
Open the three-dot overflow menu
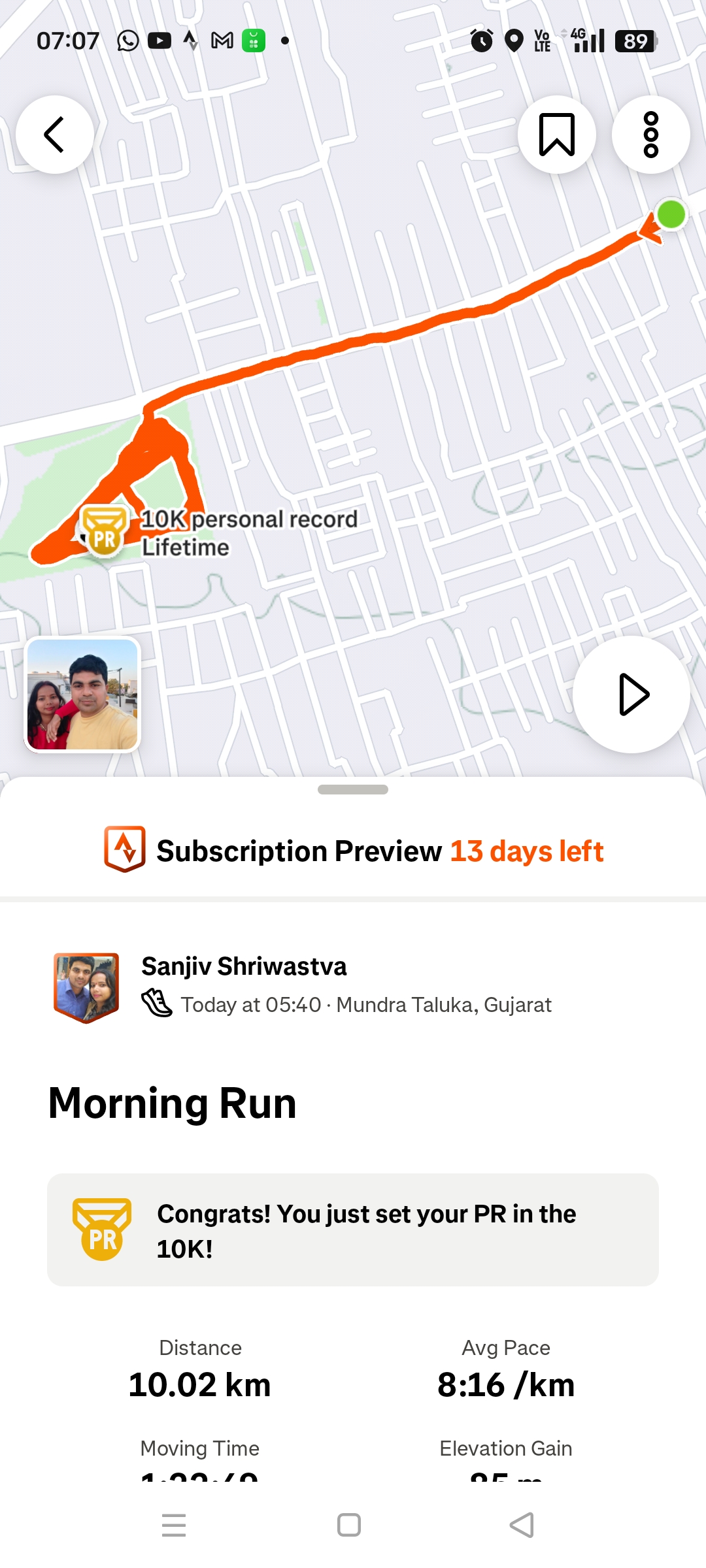tap(650, 135)
